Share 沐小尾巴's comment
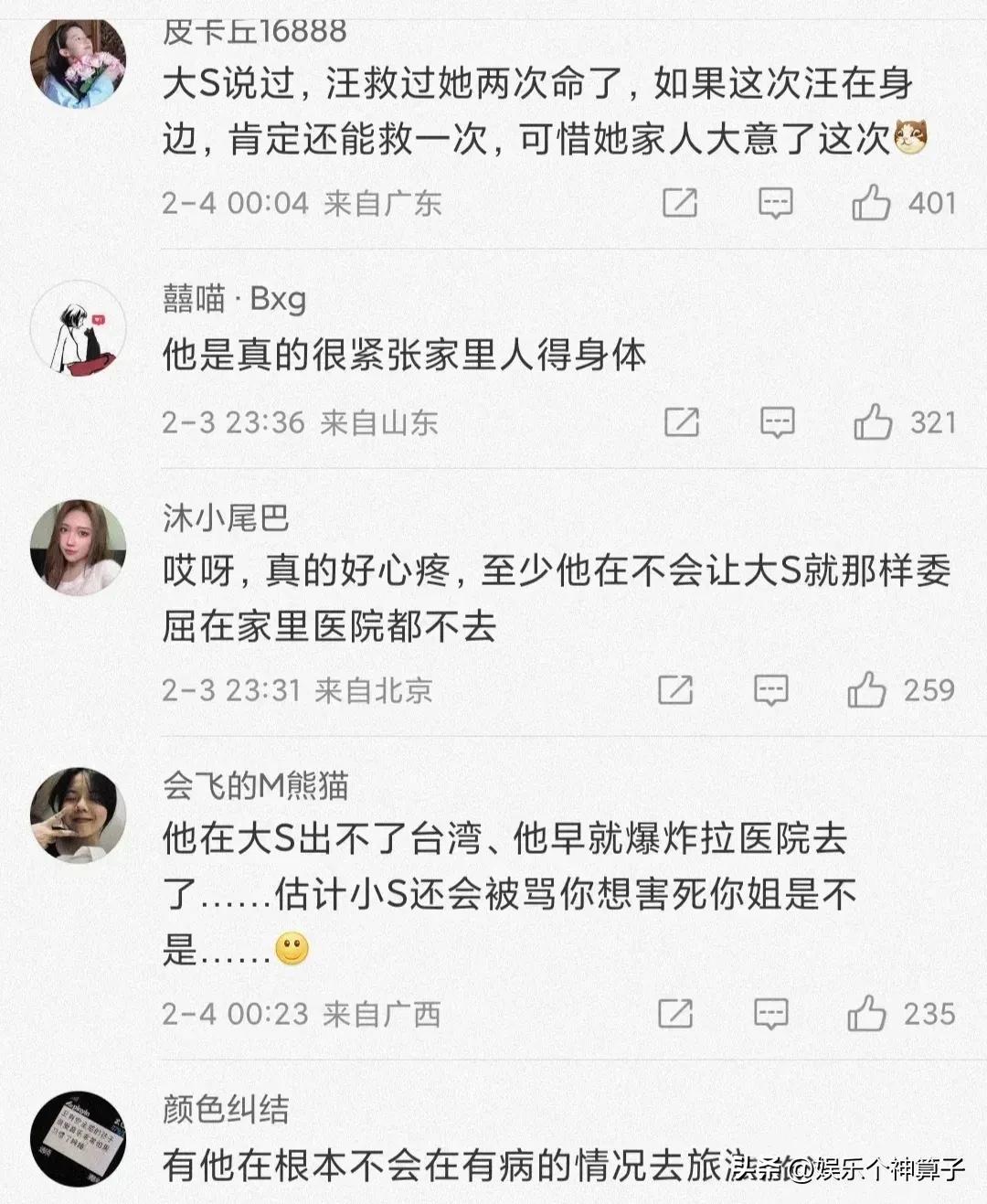 point(675,690)
